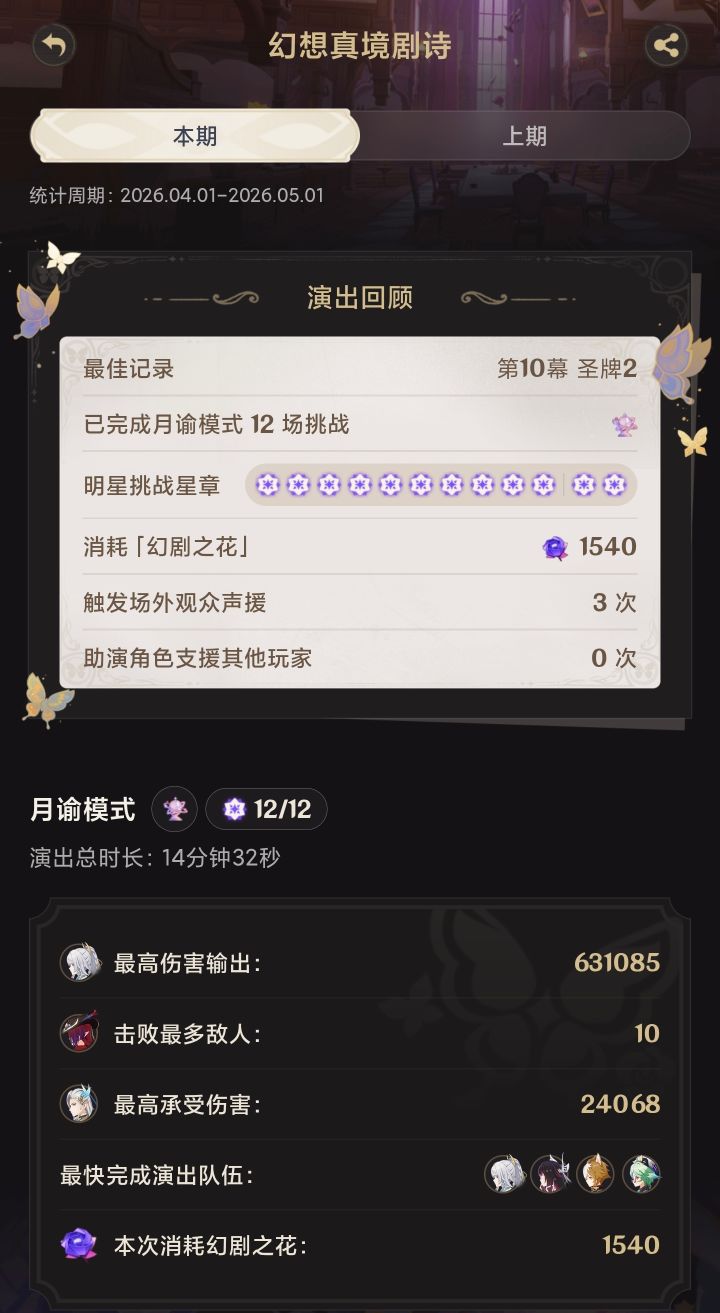Click the trophy badge beside 月谕模式 heading
720x1313 pixels.
point(174,810)
